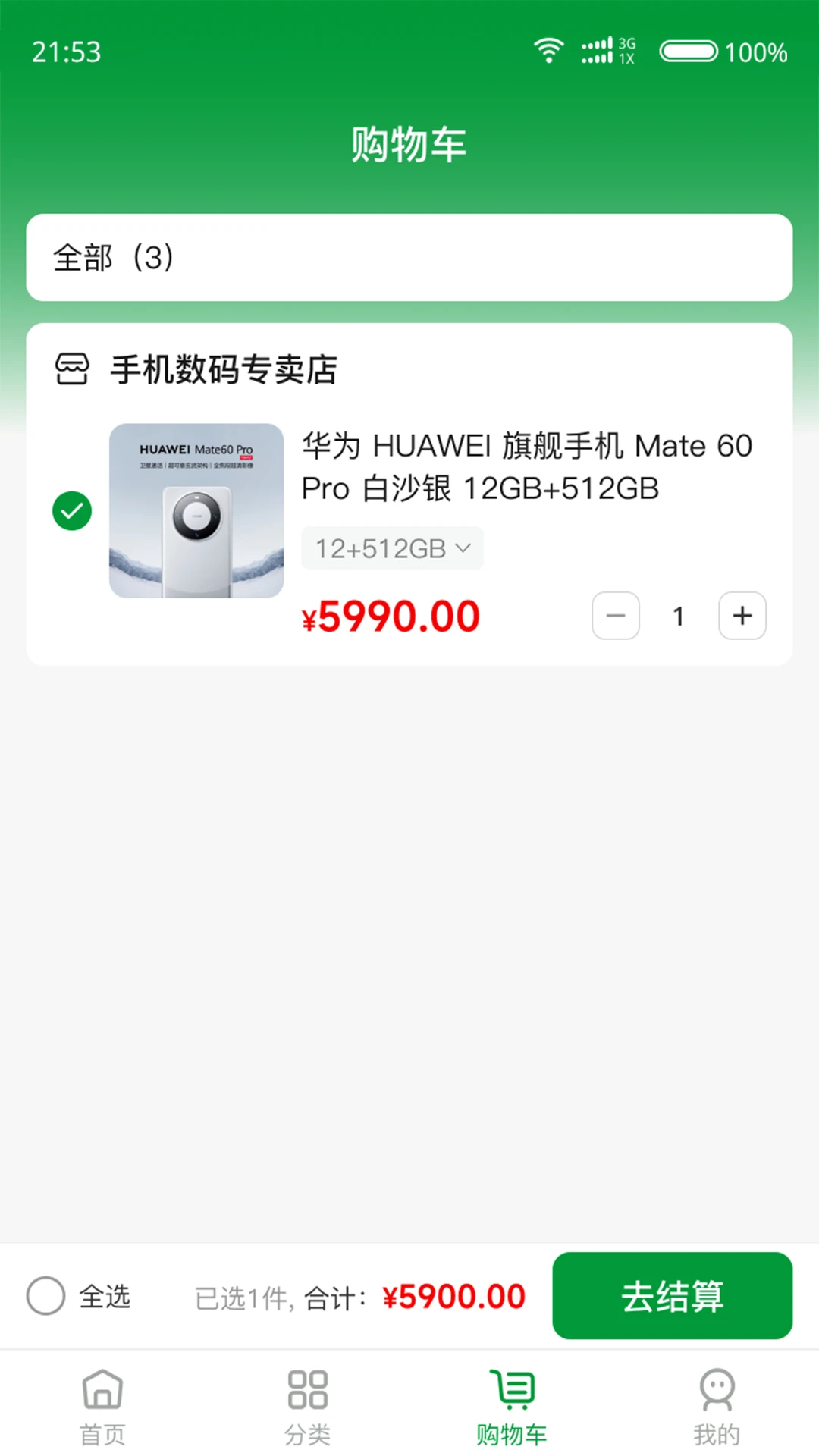Open the 12+512GB spec dropdown
The image size is (819, 1456).
pyautogui.click(x=392, y=548)
